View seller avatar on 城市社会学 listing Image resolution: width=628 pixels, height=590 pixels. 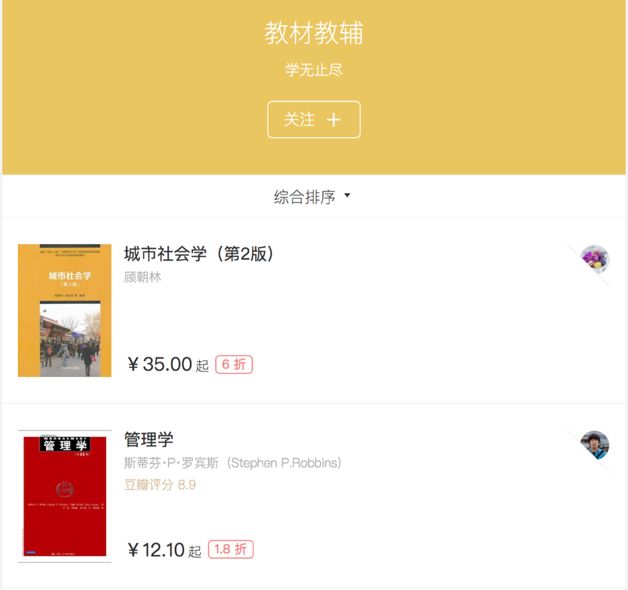click(x=594, y=258)
